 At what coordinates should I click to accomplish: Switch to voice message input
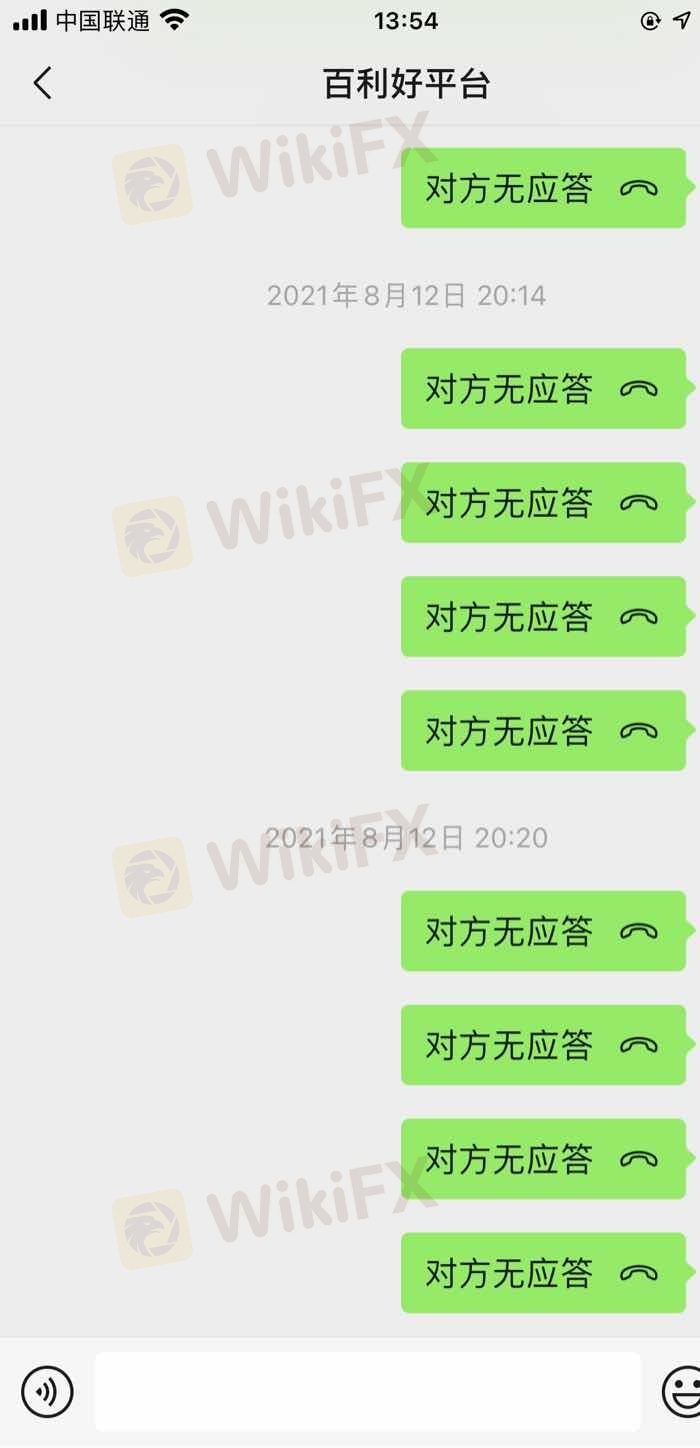tap(47, 1391)
